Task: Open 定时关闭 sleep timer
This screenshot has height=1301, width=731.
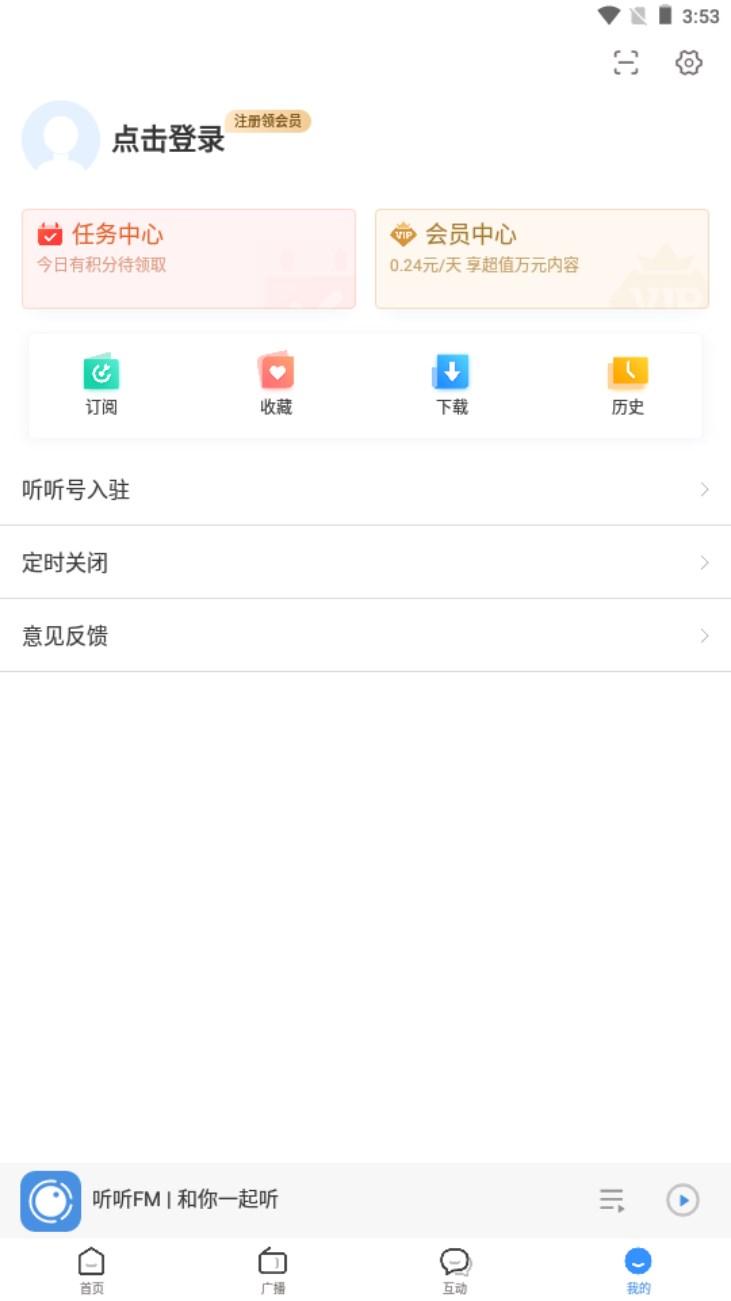Action: [x=365, y=563]
